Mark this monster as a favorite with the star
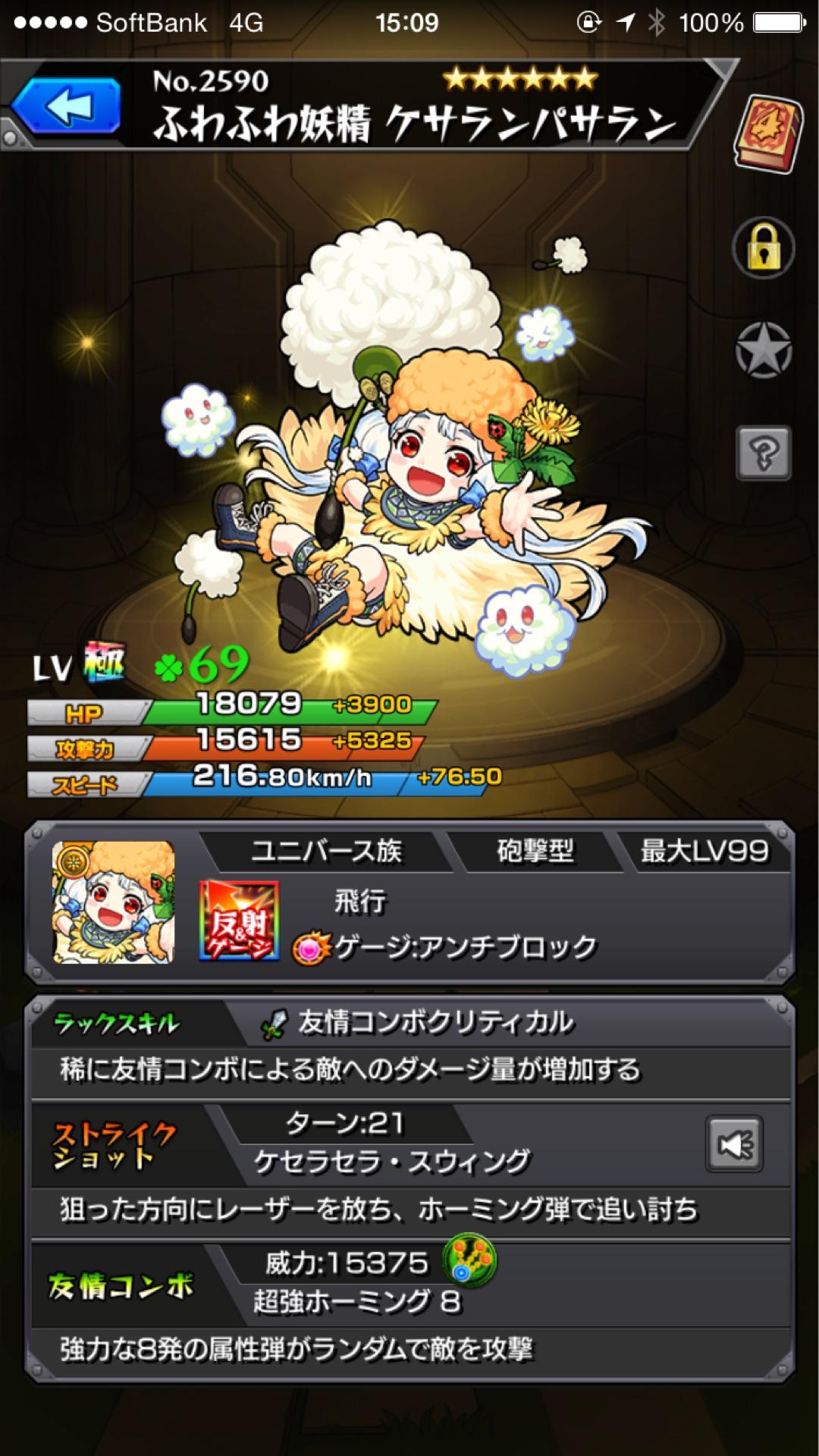 click(764, 350)
